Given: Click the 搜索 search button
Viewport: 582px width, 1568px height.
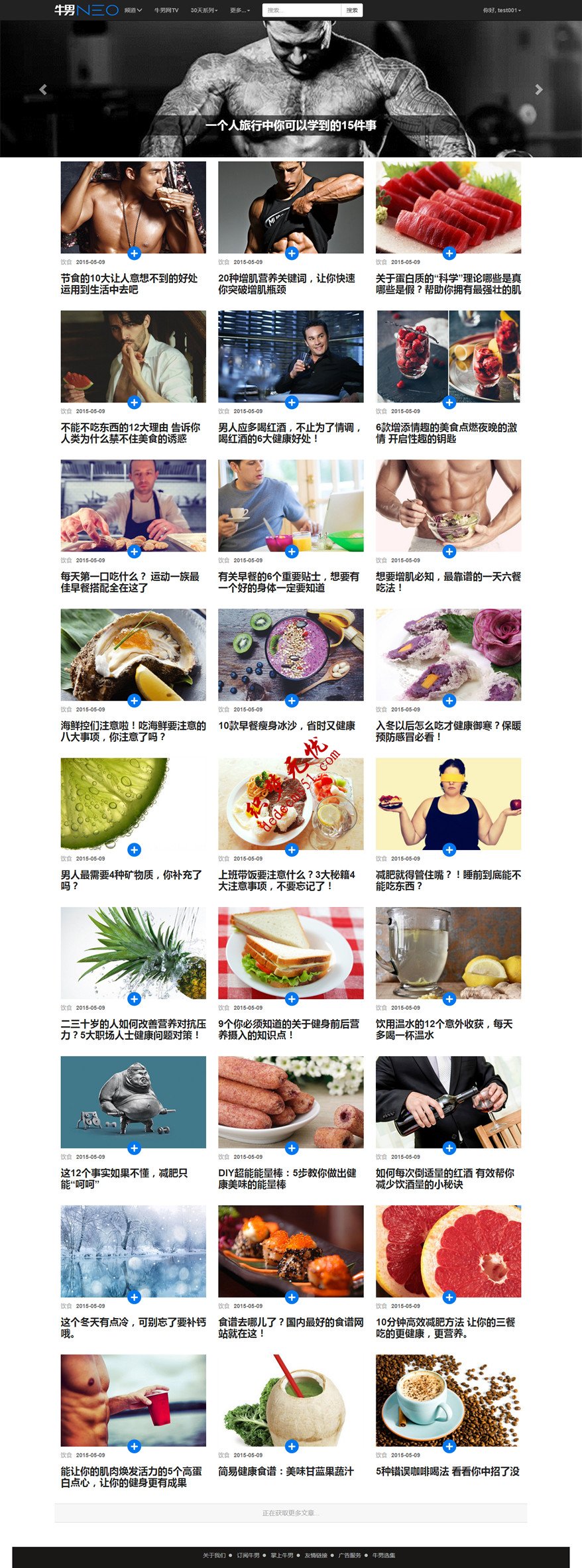Looking at the screenshot, I should point(352,10).
